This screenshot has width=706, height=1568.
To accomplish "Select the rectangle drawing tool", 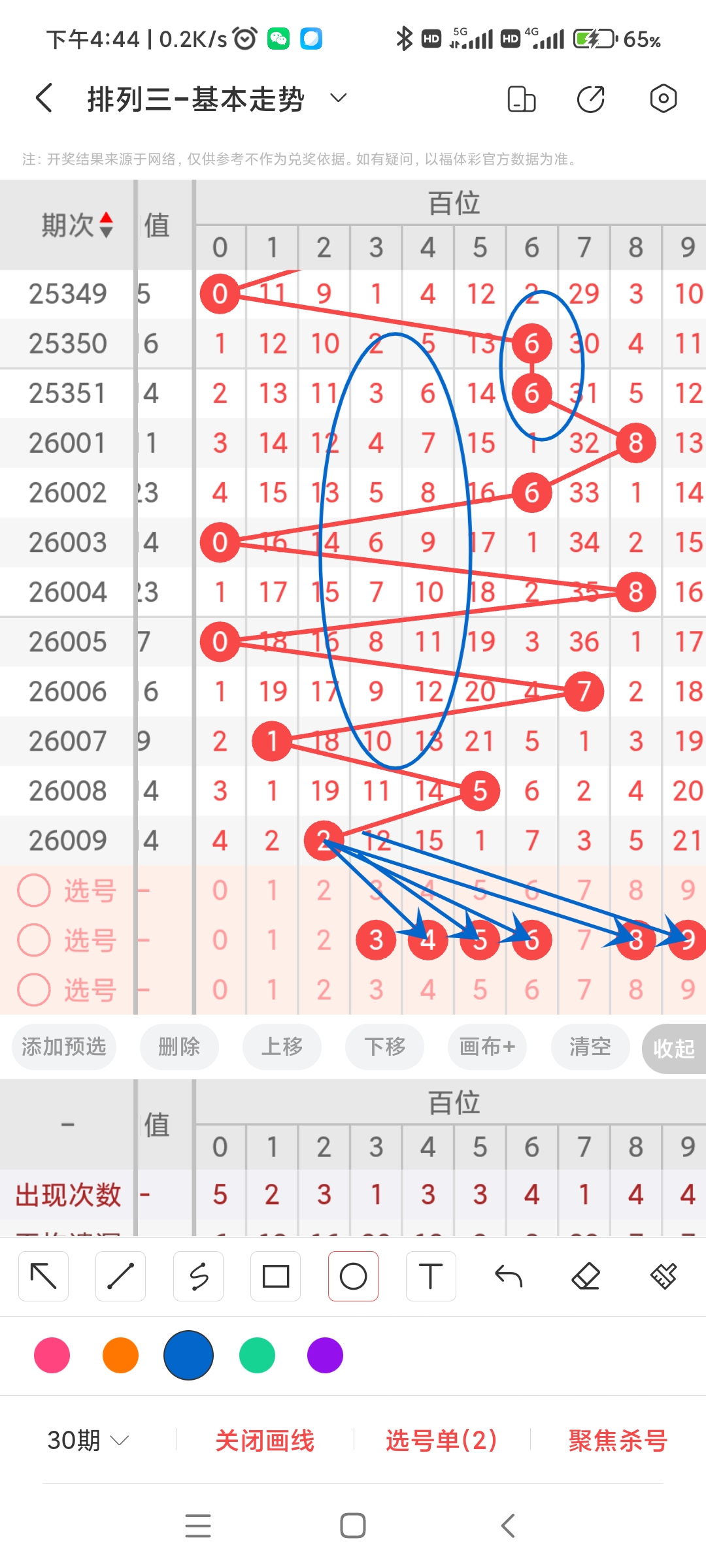I will point(275,1275).
